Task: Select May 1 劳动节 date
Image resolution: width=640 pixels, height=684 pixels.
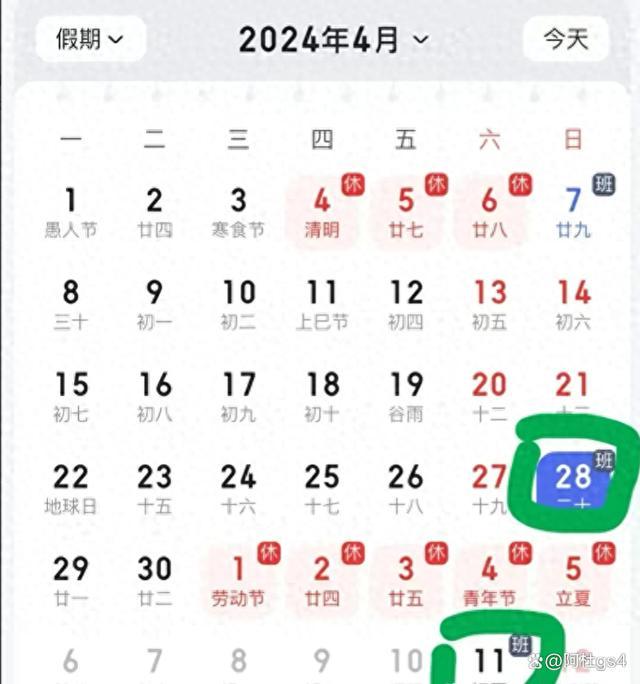Action: (x=238, y=580)
